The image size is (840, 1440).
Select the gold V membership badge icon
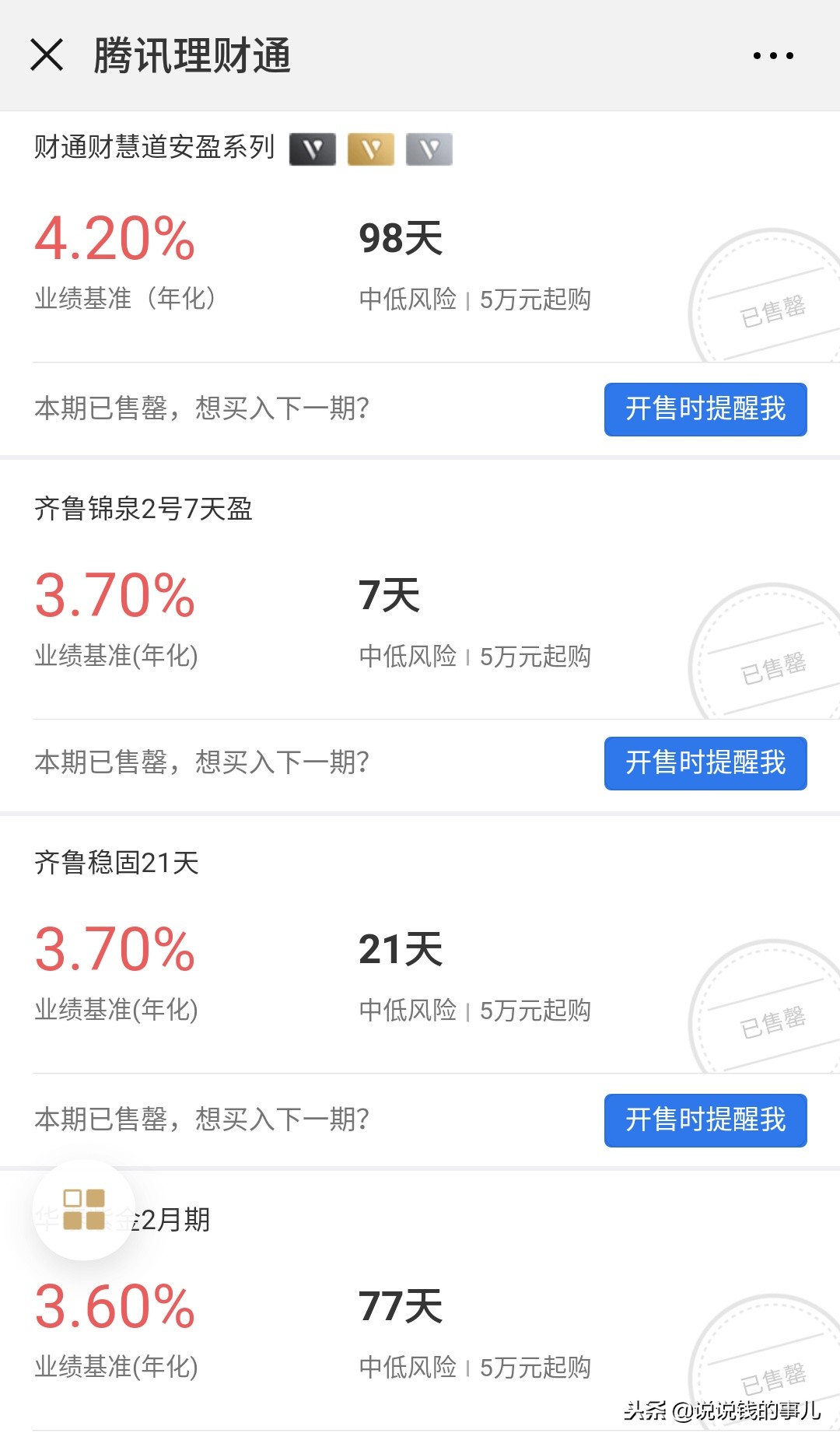[x=373, y=148]
